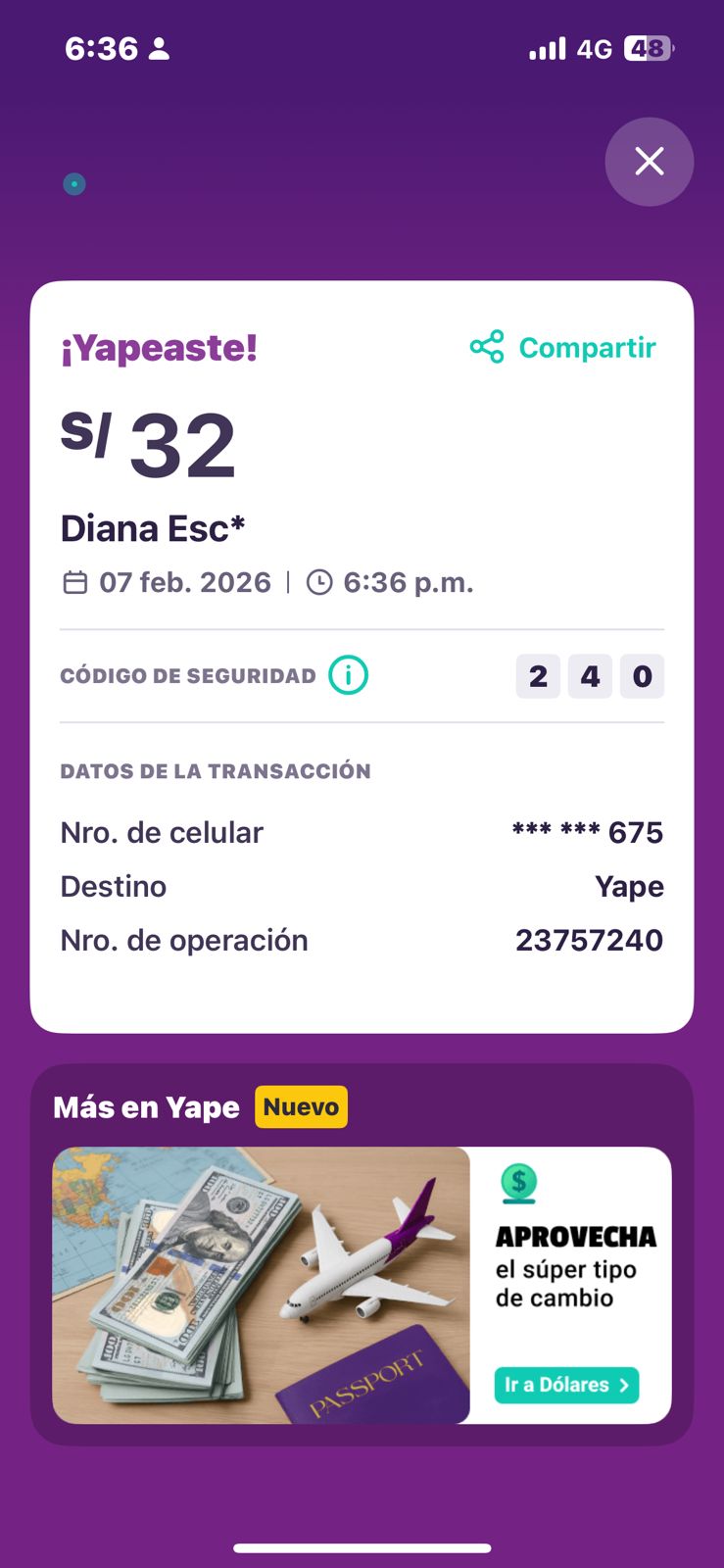Viewport: 724px width, 1568px height.
Task: Tap the Ir a Dólares button
Action: pos(566,1385)
